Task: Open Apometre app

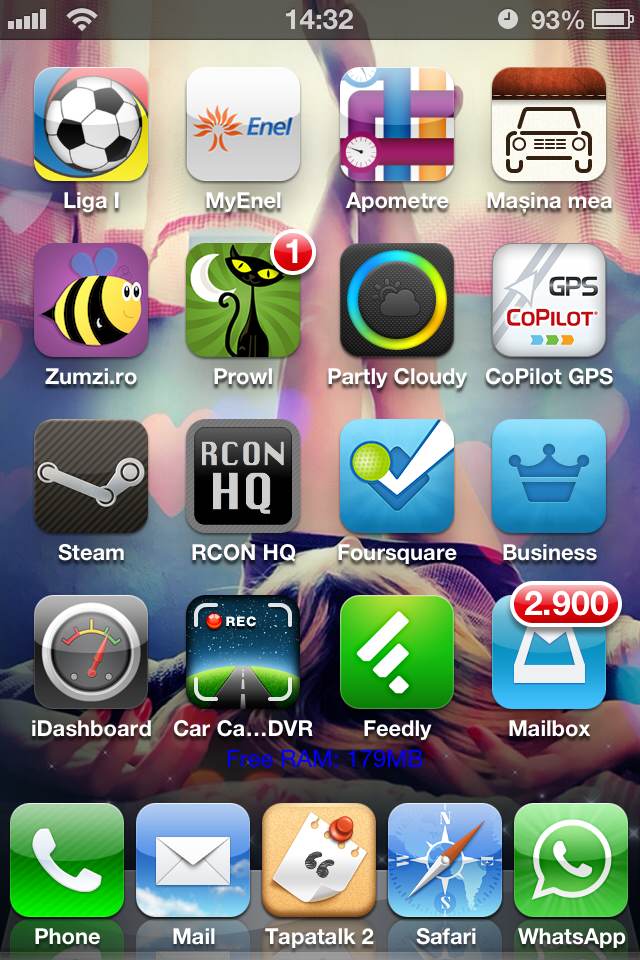Action: [397, 124]
